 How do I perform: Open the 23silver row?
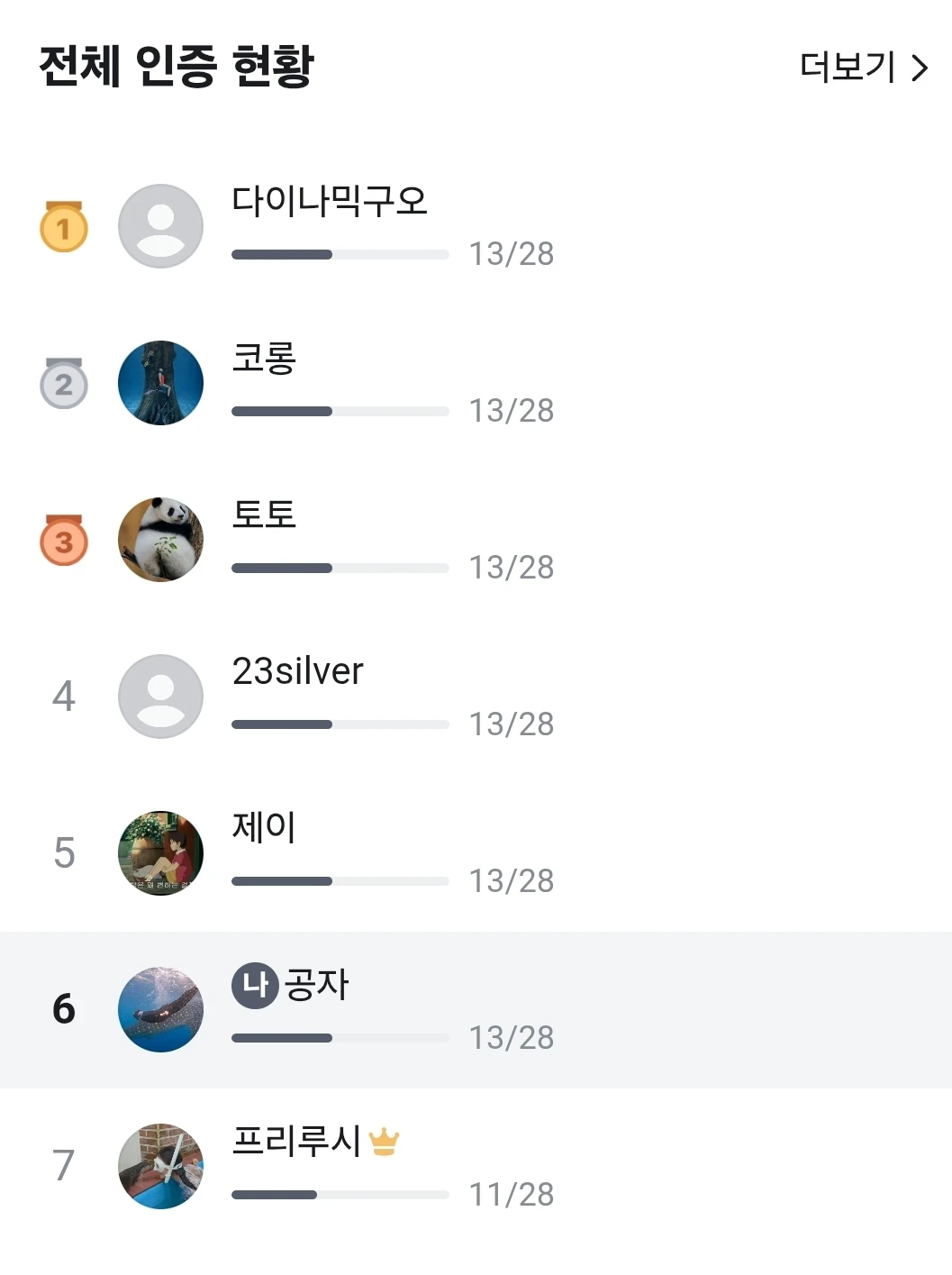point(476,697)
